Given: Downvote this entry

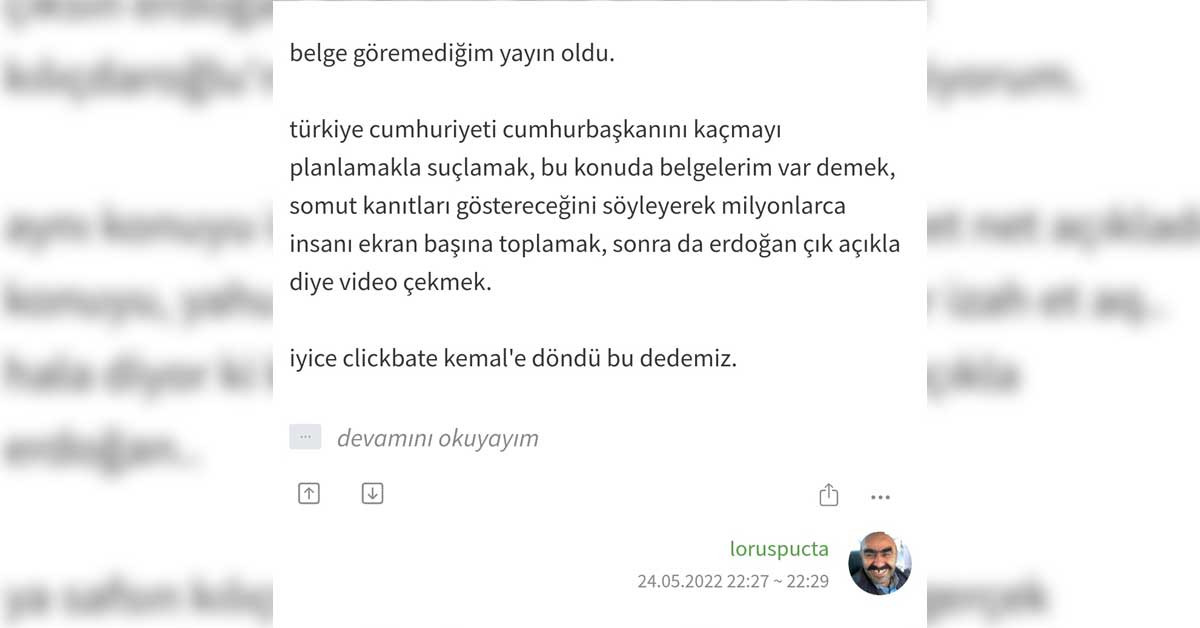Looking at the screenshot, I should point(372,493).
